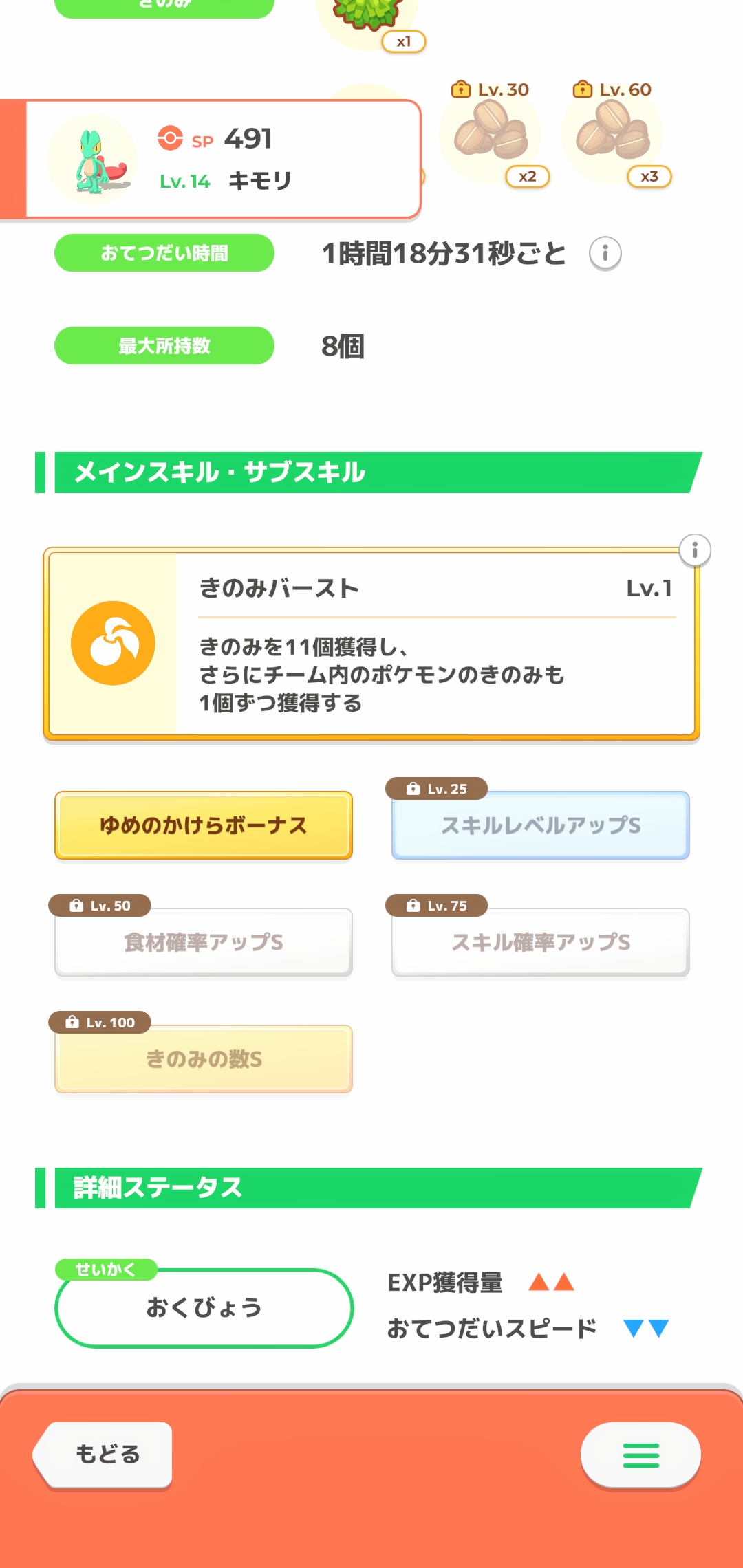Viewport: 743px width, 1568px height.
Task: Tap the EXP獲得量 up-arrows indicator
Action: (550, 1282)
